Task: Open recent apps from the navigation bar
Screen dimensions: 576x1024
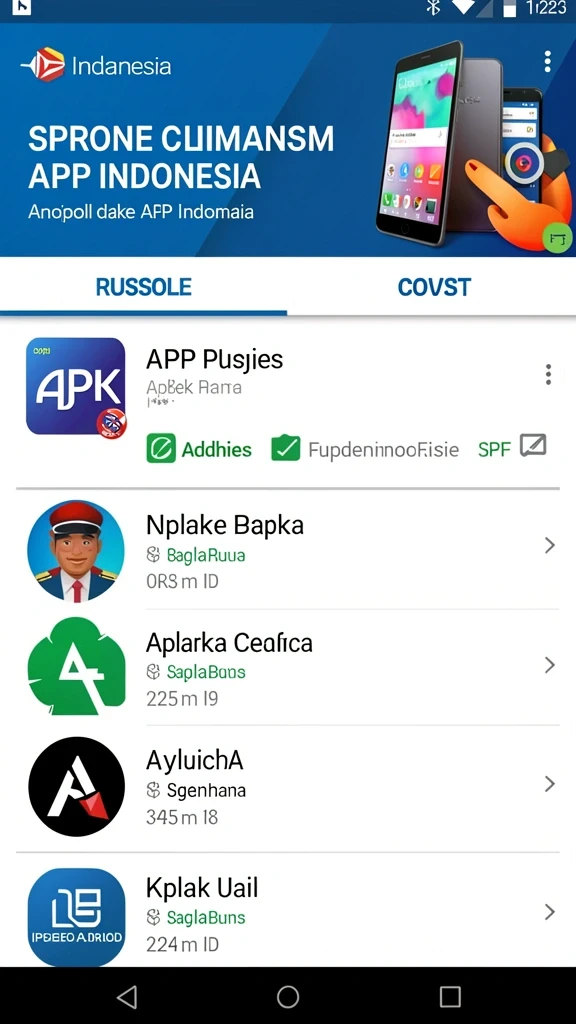Action: [x=450, y=997]
